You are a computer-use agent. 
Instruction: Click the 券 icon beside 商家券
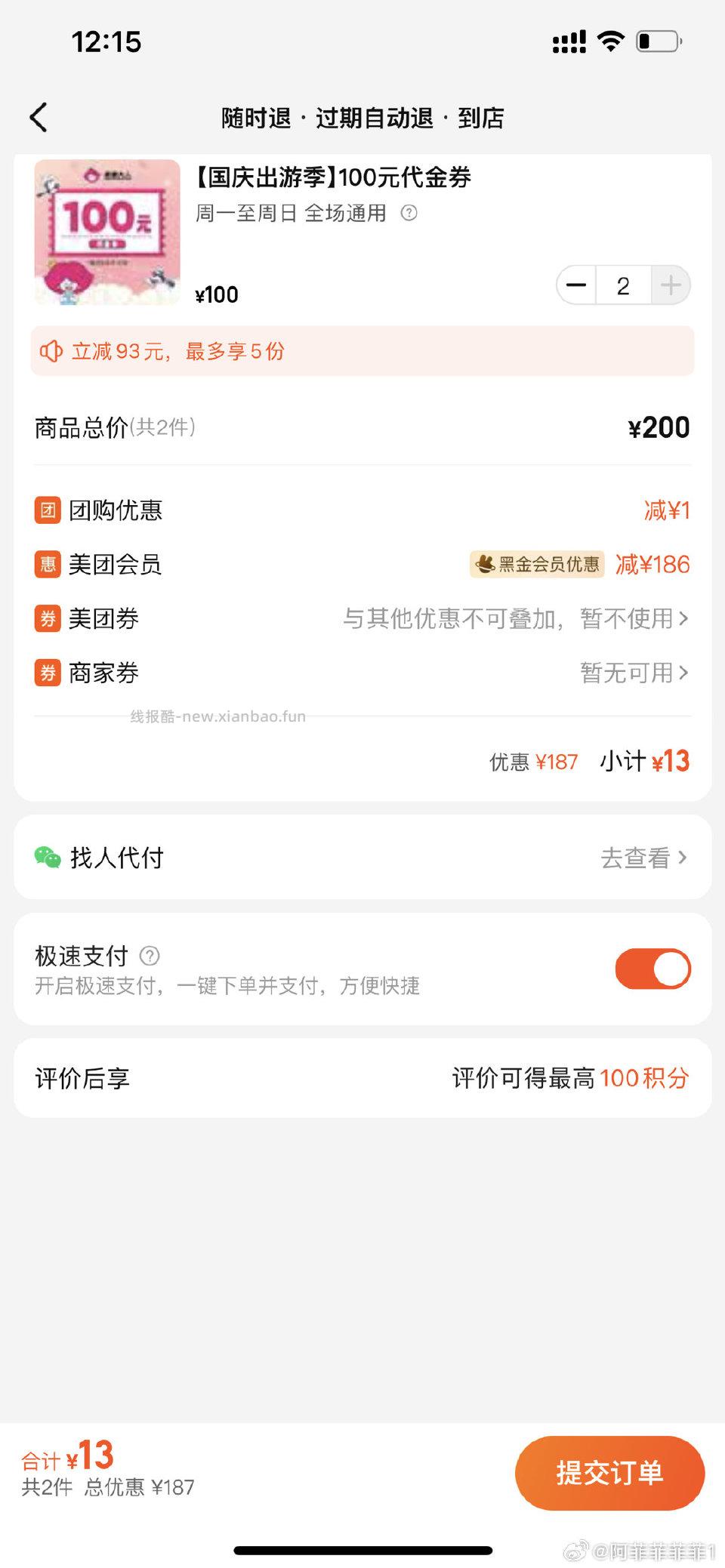(47, 673)
